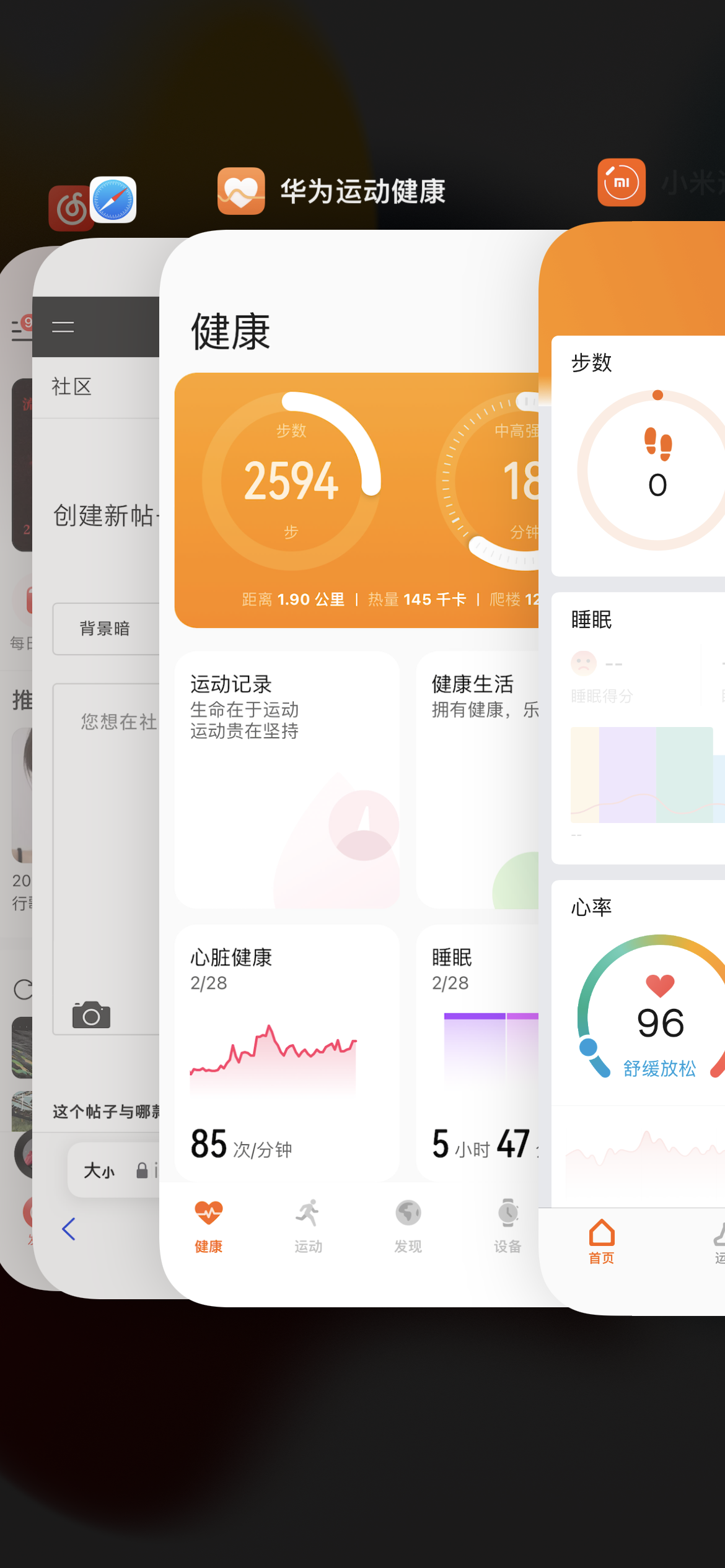The image size is (725, 1568).
Task: Tap the Safari compass icon
Action: (x=113, y=200)
